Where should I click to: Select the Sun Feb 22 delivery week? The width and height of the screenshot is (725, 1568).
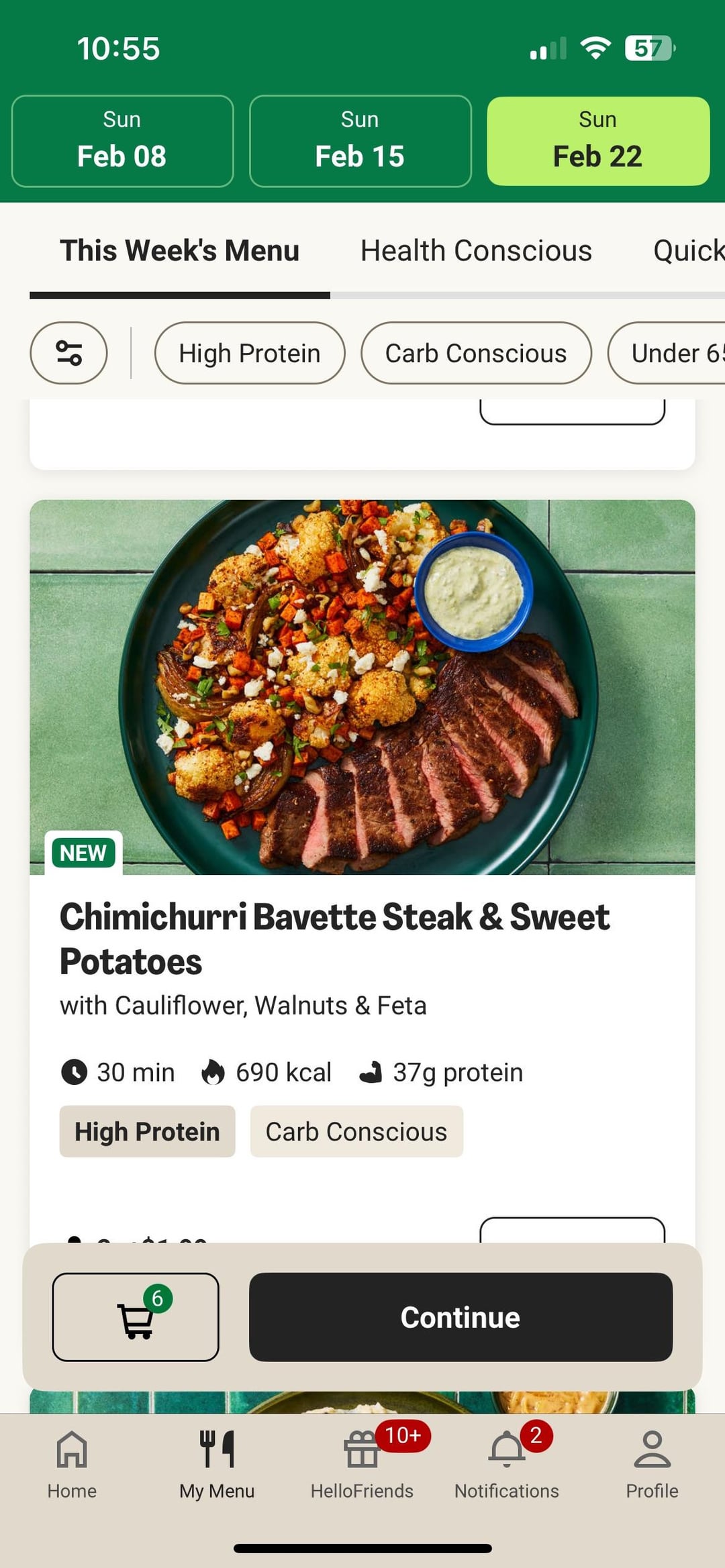point(597,141)
